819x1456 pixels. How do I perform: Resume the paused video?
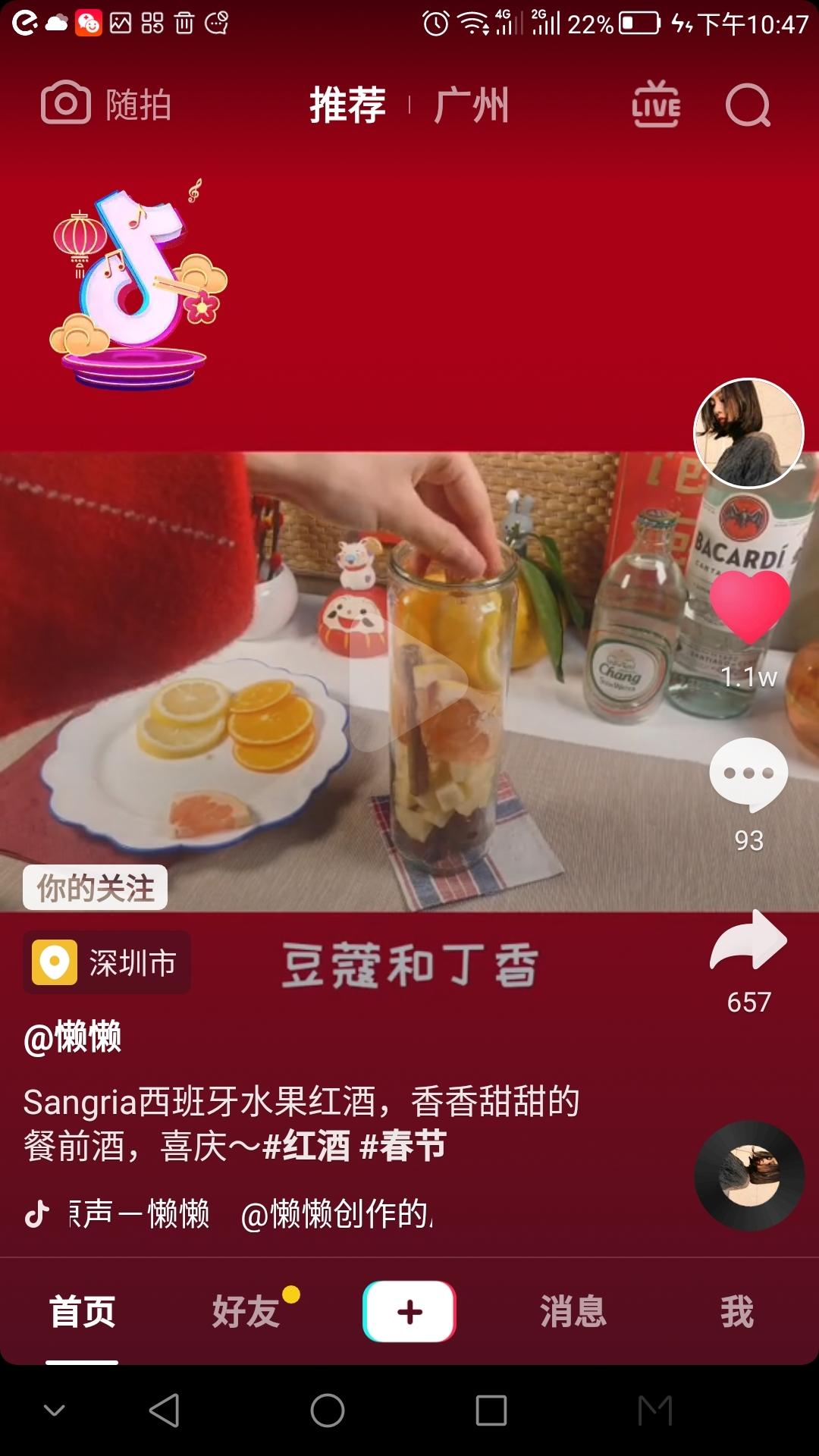(x=408, y=681)
